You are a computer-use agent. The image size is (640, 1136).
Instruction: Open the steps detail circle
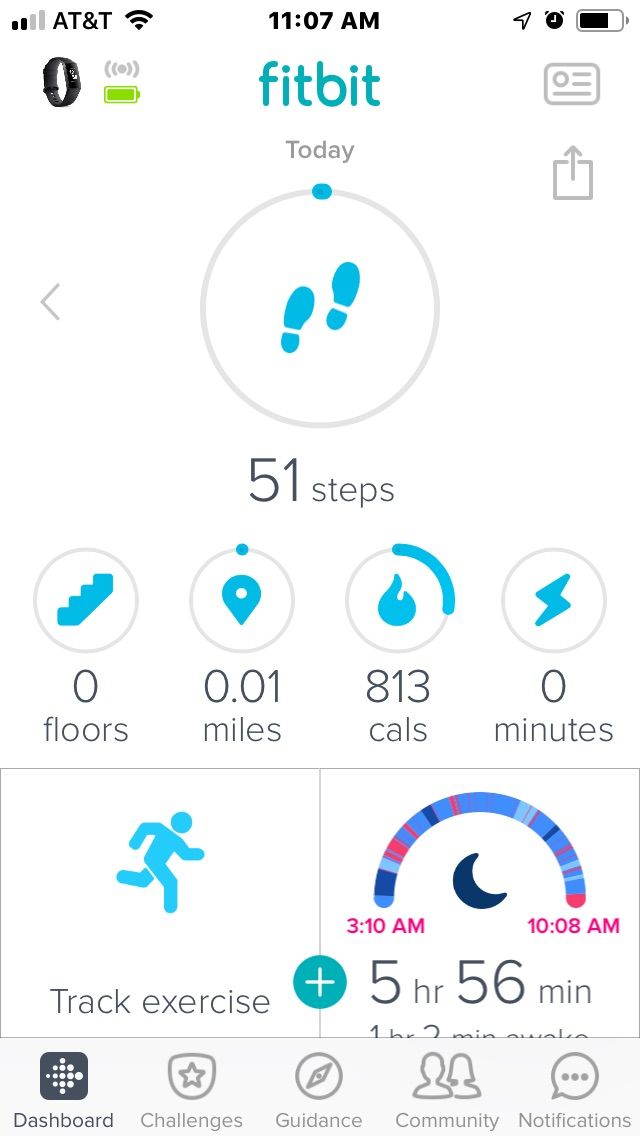click(320, 308)
